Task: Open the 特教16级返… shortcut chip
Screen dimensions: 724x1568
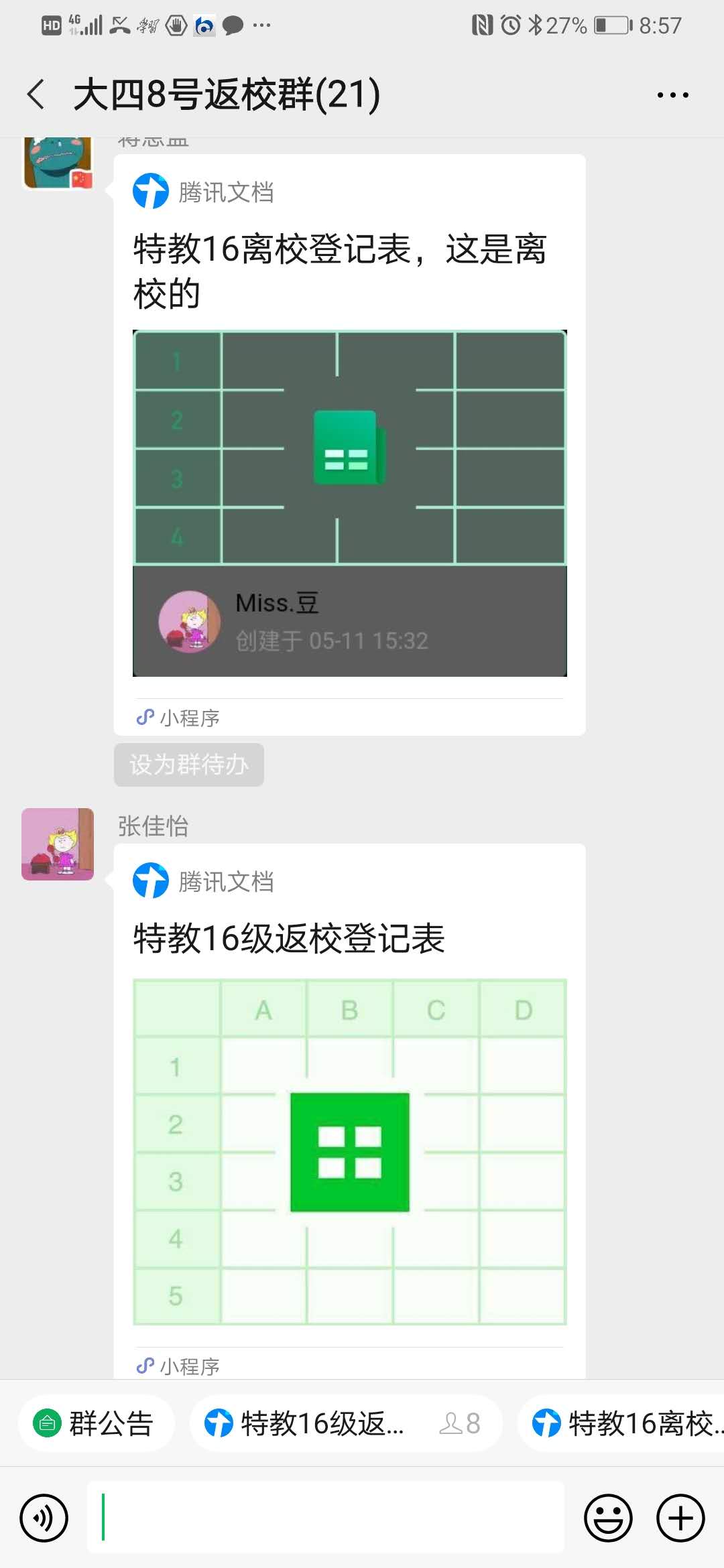Action: (345, 1423)
